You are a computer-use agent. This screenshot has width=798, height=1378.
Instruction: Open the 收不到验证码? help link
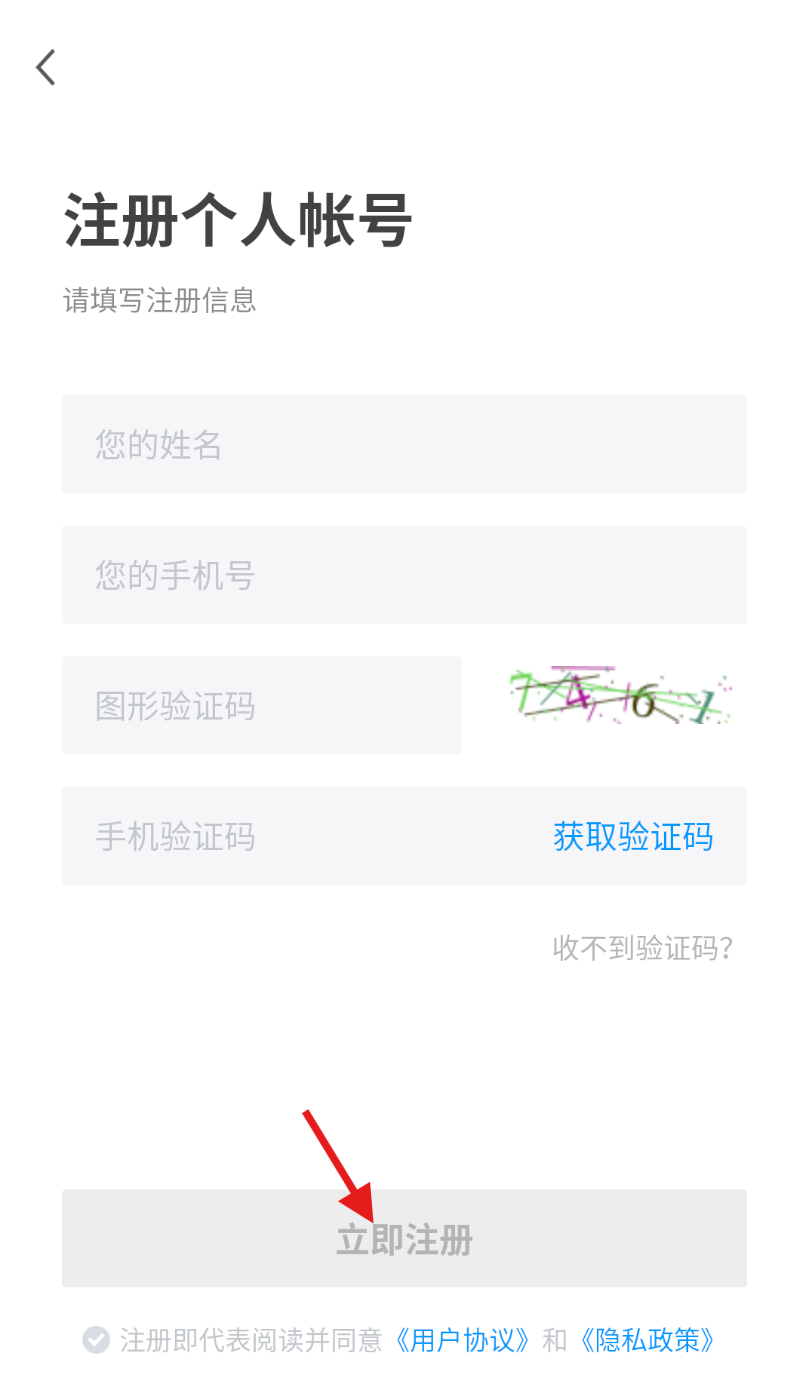(643, 948)
